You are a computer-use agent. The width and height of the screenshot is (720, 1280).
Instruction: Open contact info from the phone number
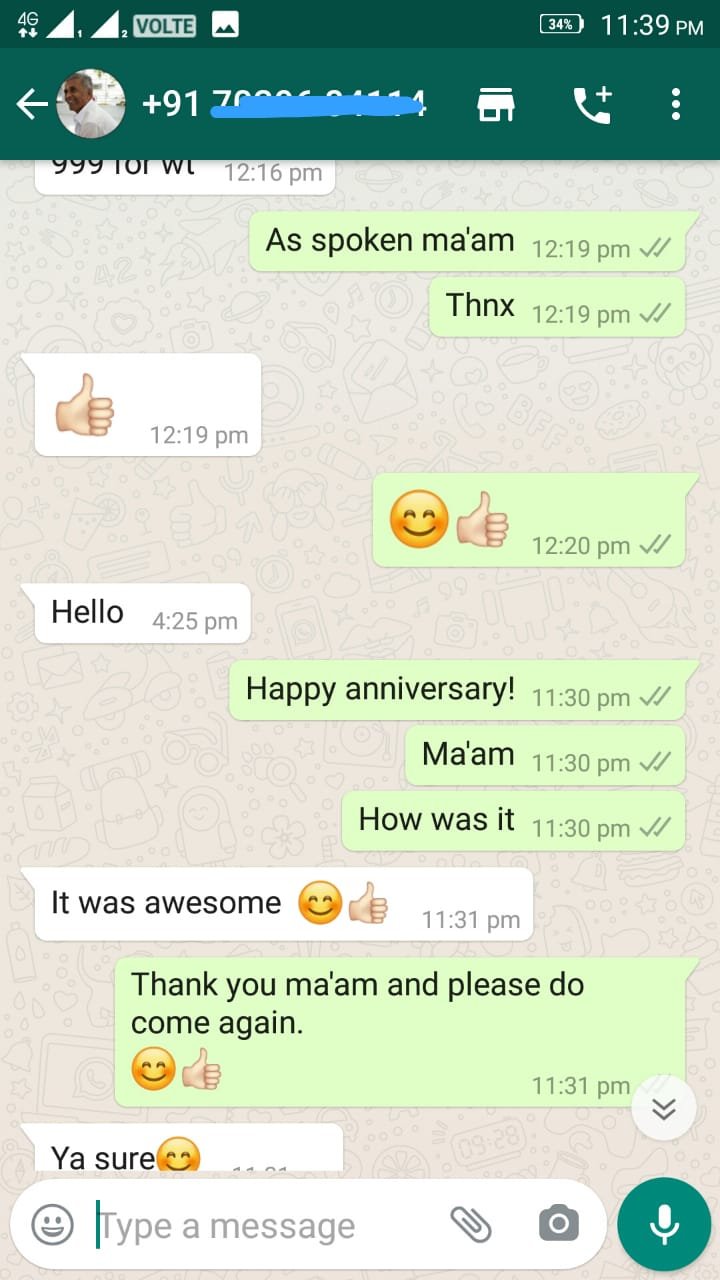click(285, 104)
